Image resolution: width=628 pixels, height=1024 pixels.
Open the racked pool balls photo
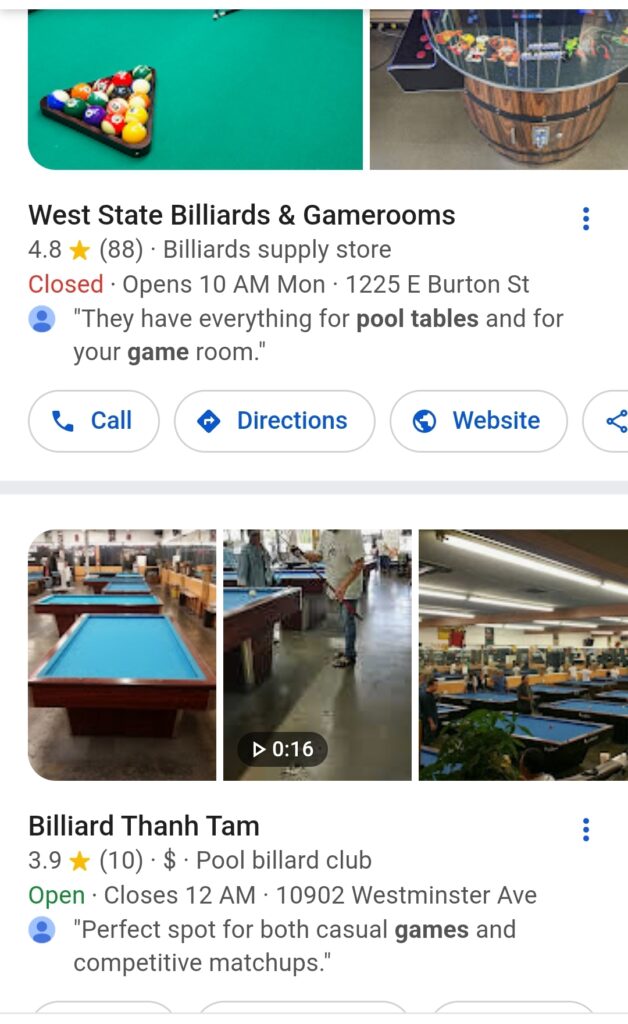point(195,90)
